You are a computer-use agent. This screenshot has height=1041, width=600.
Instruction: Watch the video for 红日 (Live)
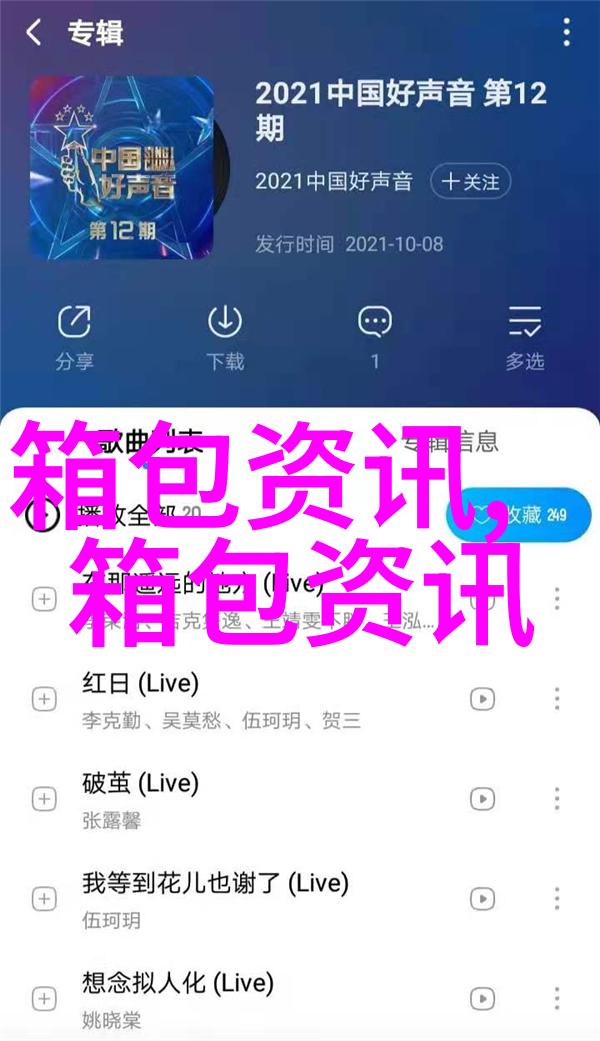click(x=483, y=698)
